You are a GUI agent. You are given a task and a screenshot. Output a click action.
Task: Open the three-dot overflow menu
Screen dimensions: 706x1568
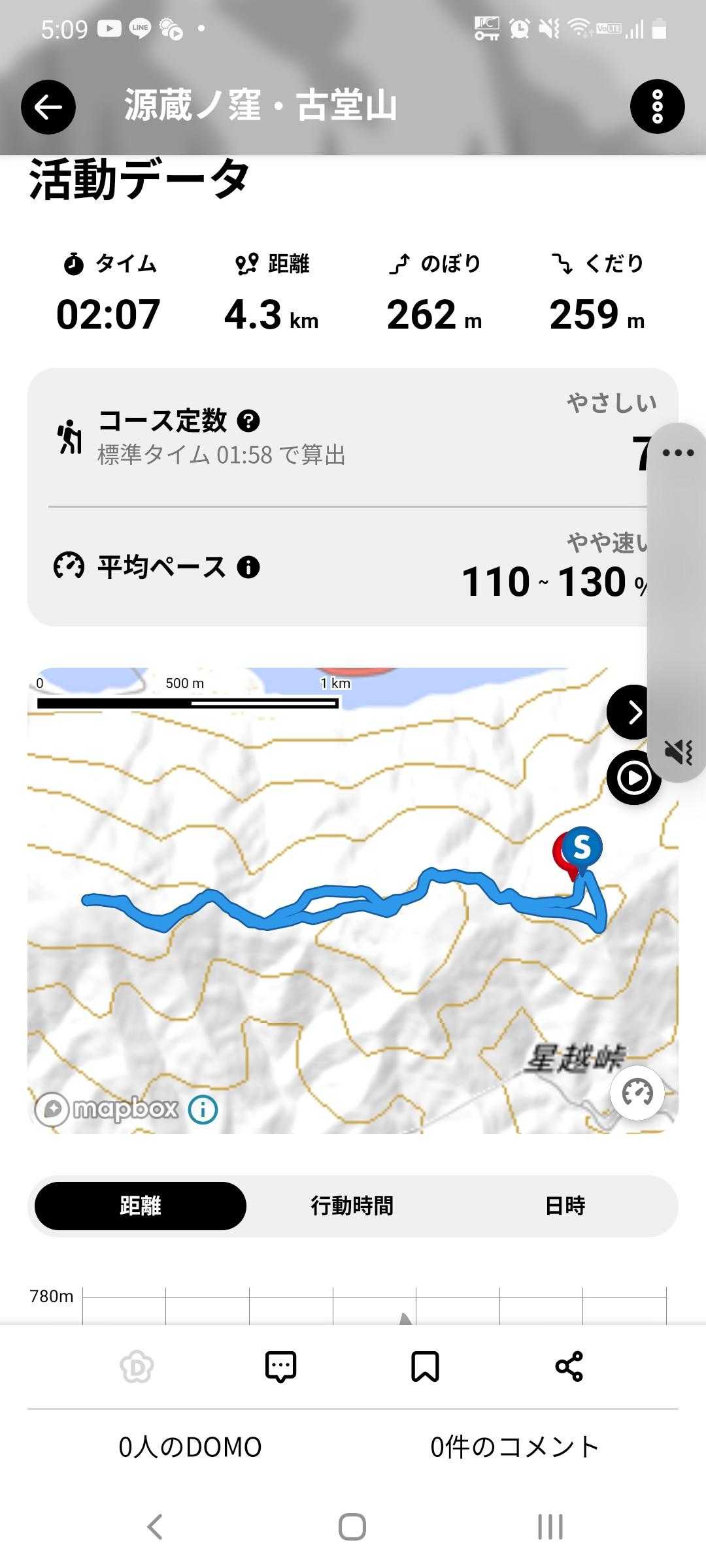[x=657, y=107]
